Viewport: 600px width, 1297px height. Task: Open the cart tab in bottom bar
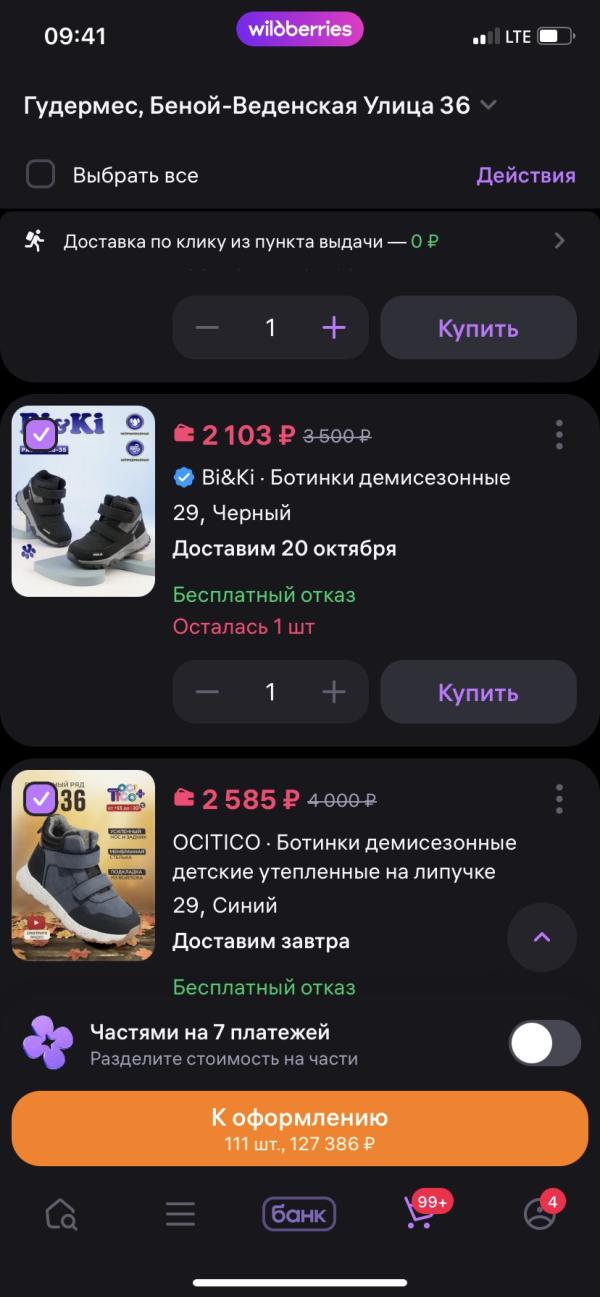click(x=419, y=1214)
